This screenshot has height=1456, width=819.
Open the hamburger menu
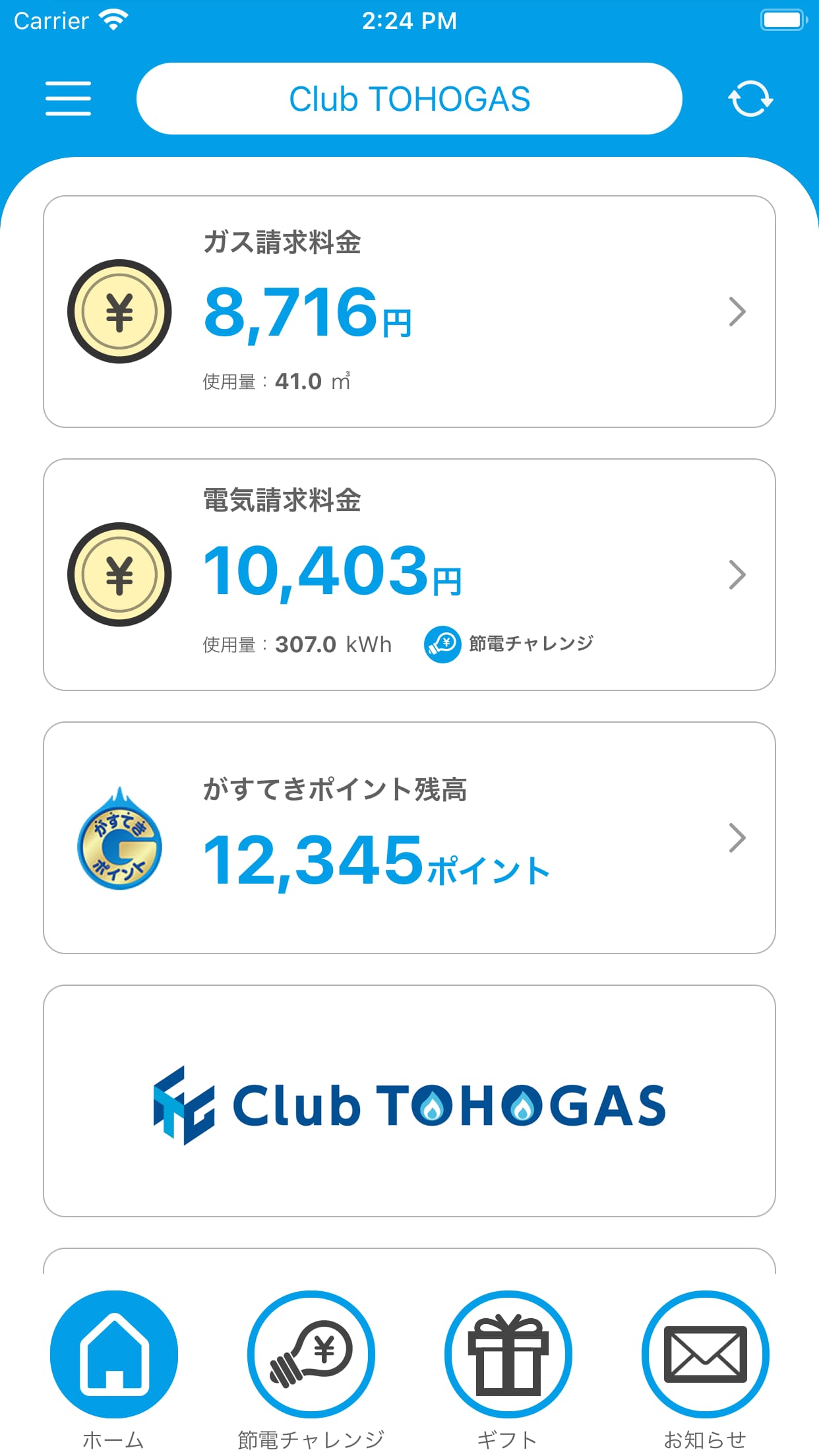click(68, 99)
